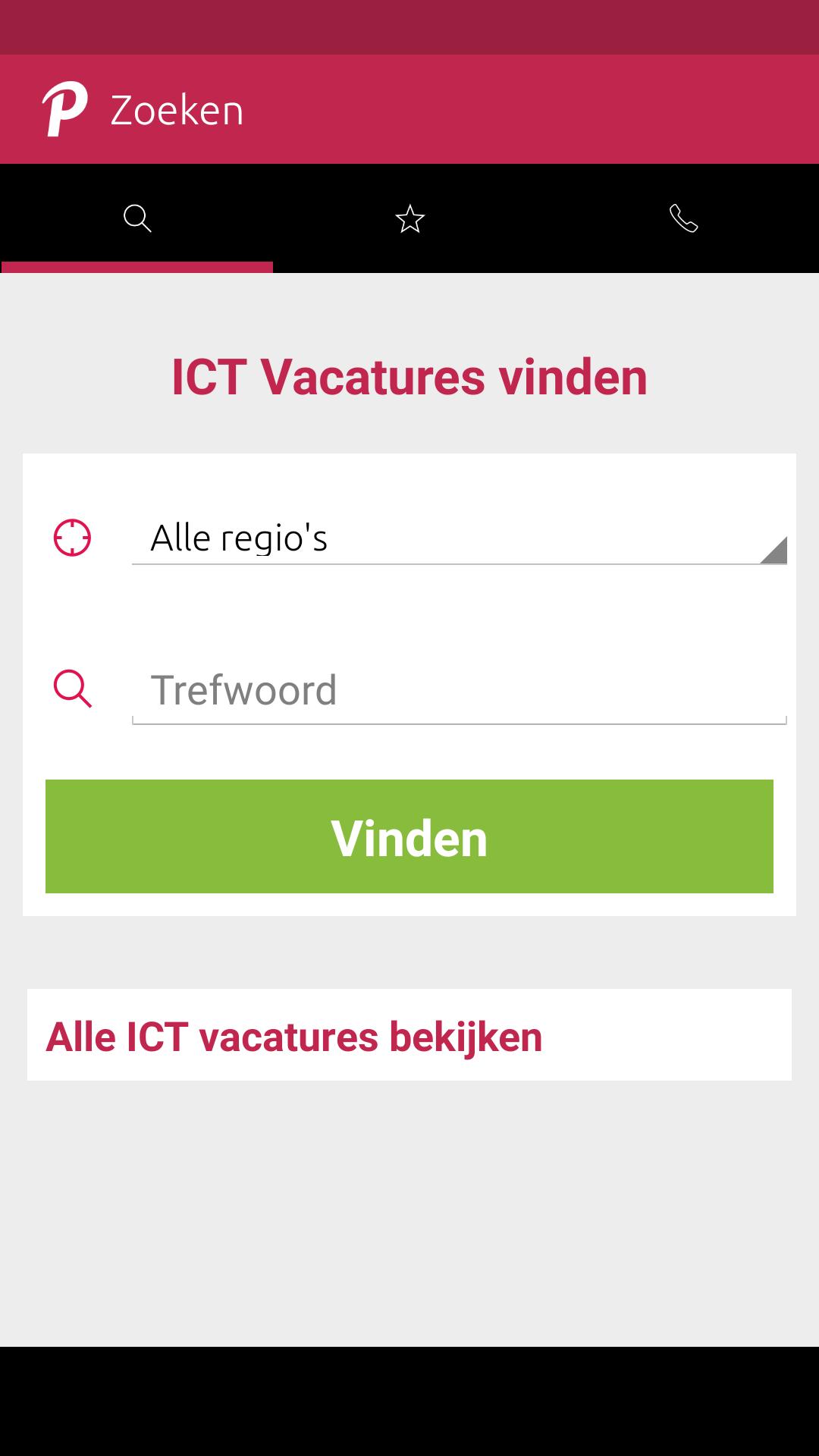The image size is (819, 1456).
Task: Expand the Alle regio's dropdown
Action: tap(459, 538)
